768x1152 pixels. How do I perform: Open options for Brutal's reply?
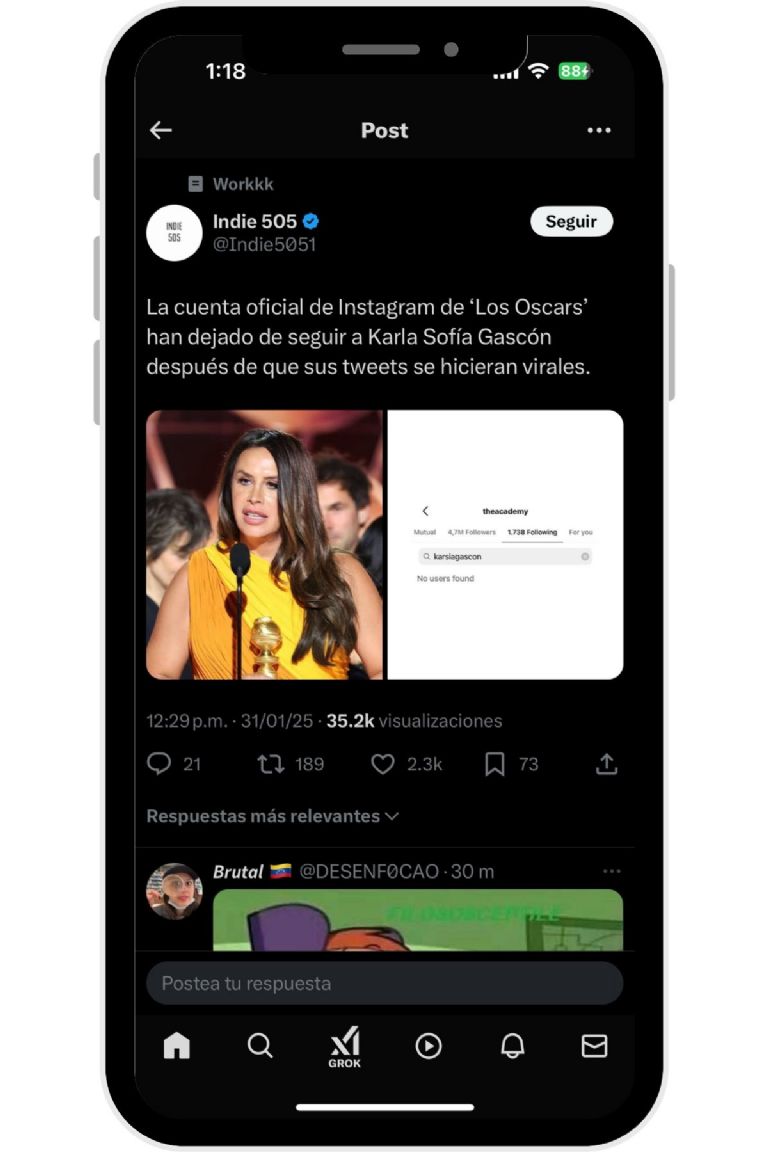(611, 871)
